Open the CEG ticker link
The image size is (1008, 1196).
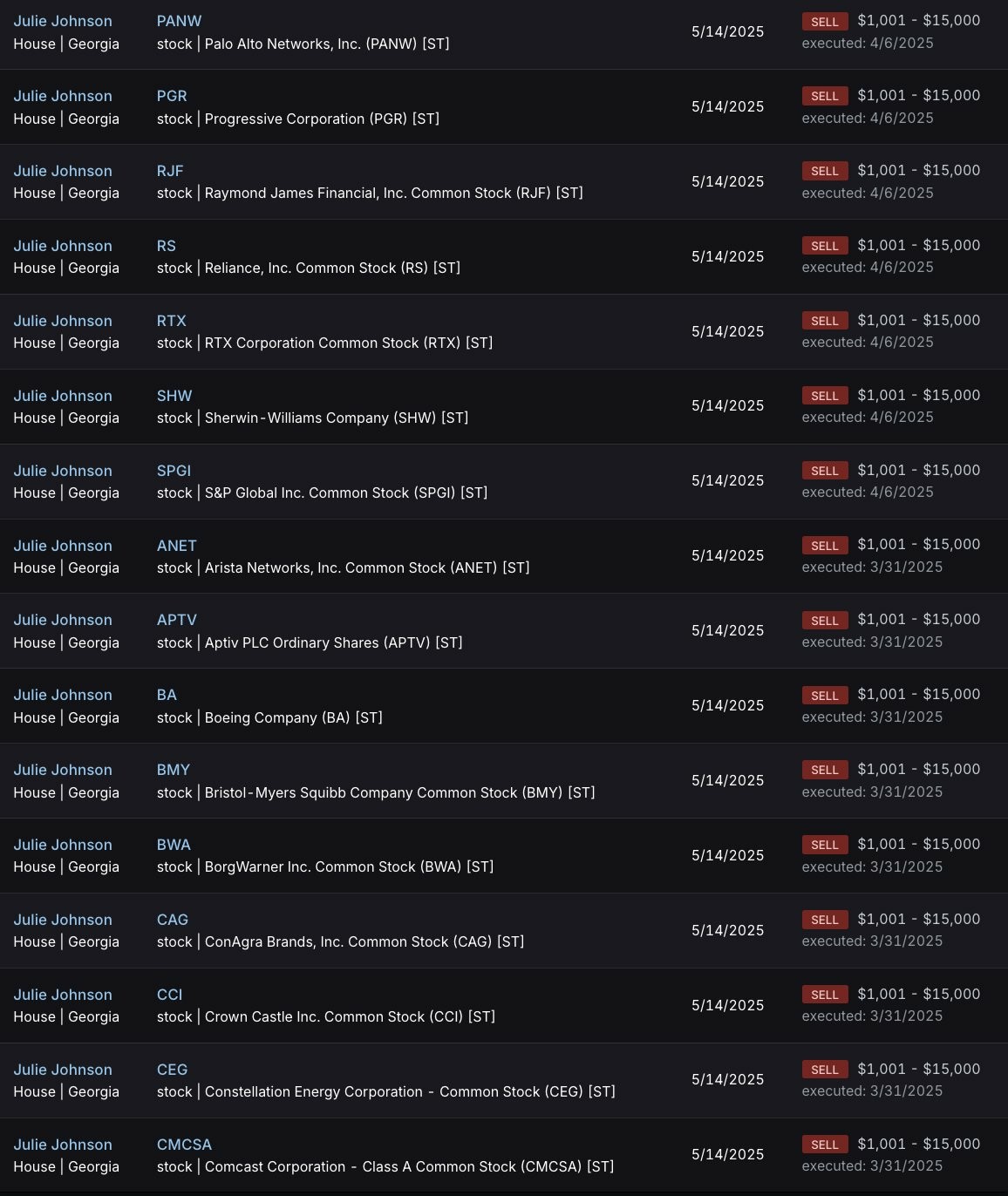[172, 1070]
